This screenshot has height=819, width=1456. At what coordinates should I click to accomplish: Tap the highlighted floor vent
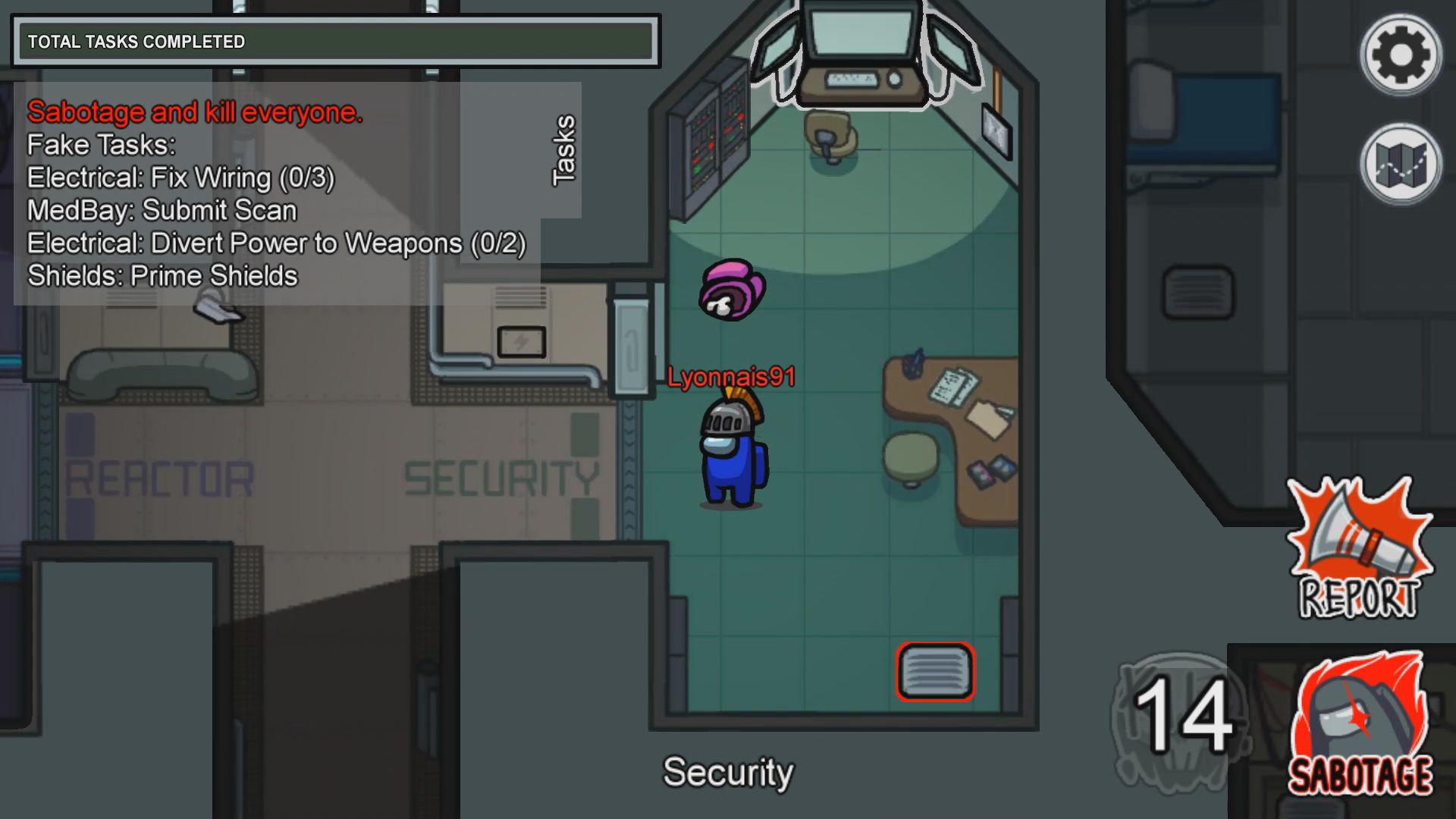(x=935, y=671)
